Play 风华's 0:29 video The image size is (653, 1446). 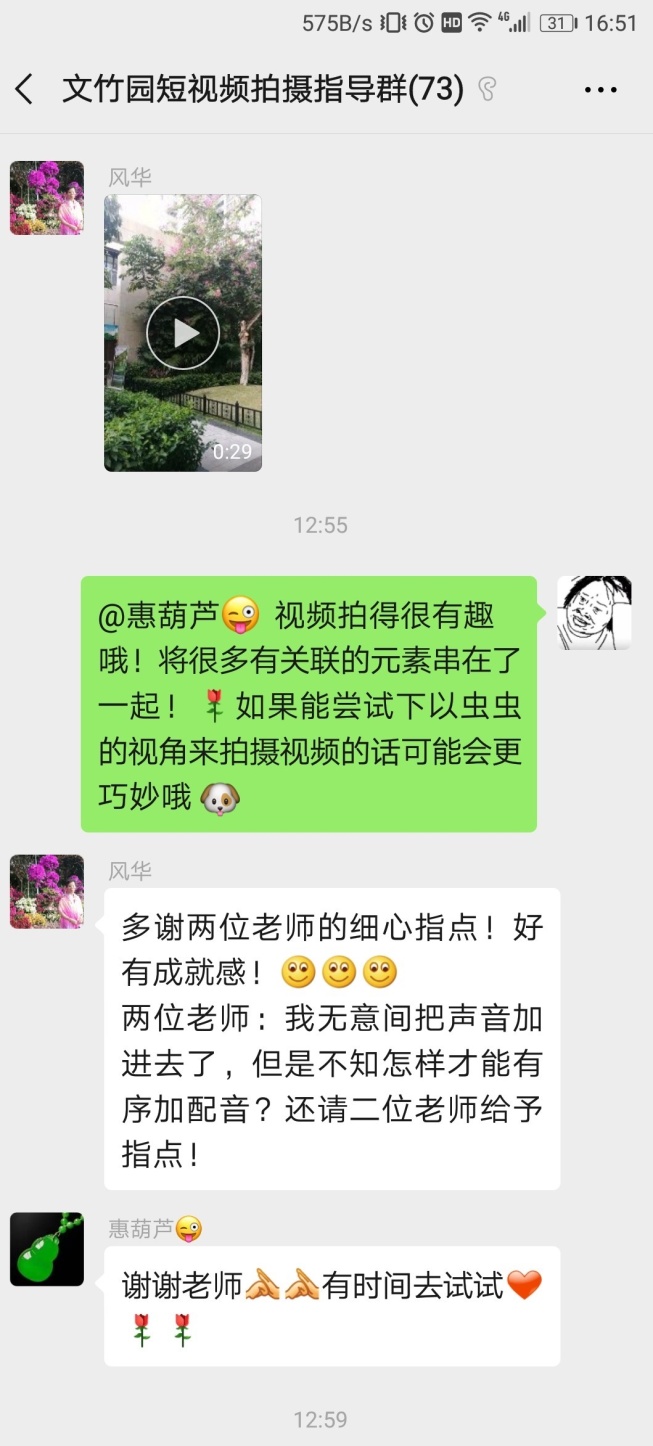183,333
